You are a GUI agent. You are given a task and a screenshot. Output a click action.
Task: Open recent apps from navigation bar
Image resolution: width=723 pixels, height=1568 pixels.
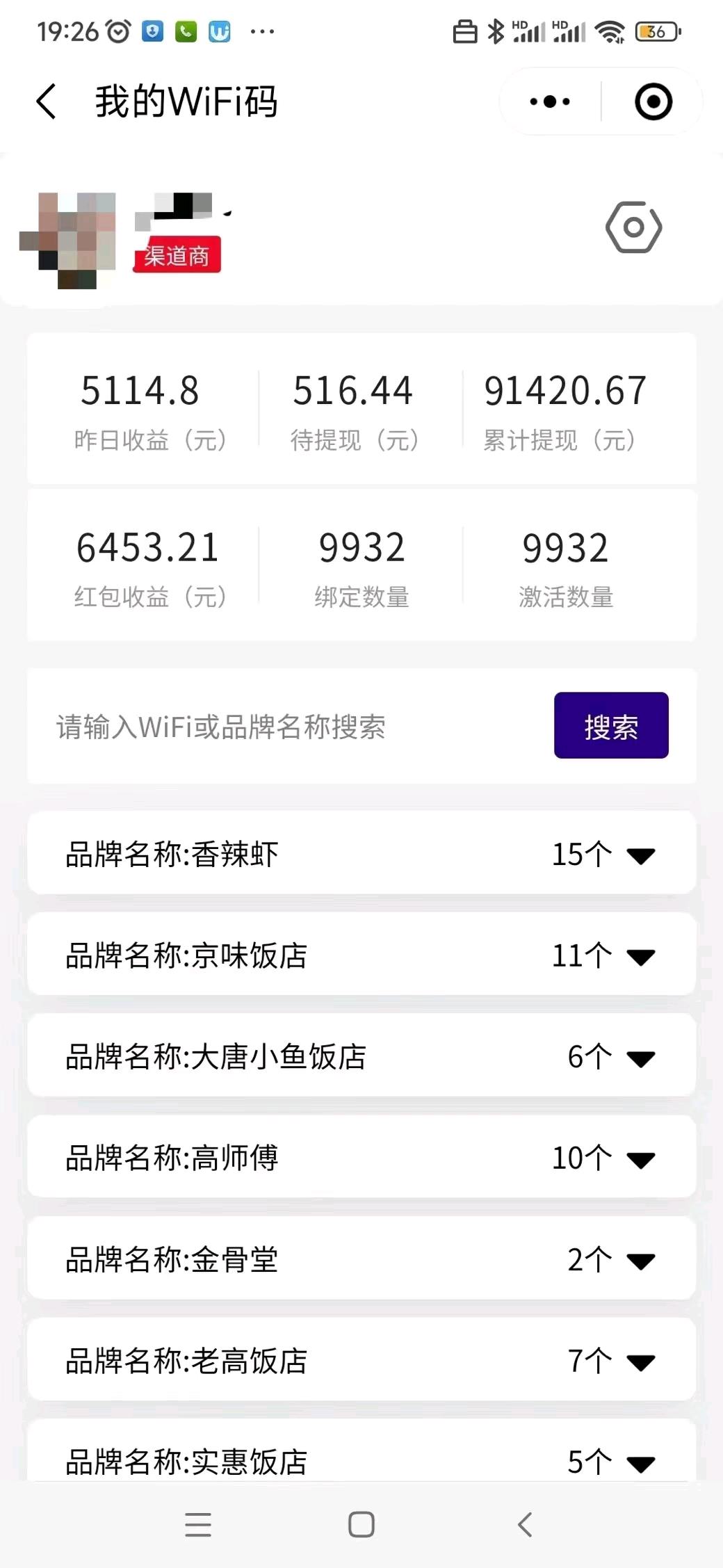click(x=198, y=1524)
